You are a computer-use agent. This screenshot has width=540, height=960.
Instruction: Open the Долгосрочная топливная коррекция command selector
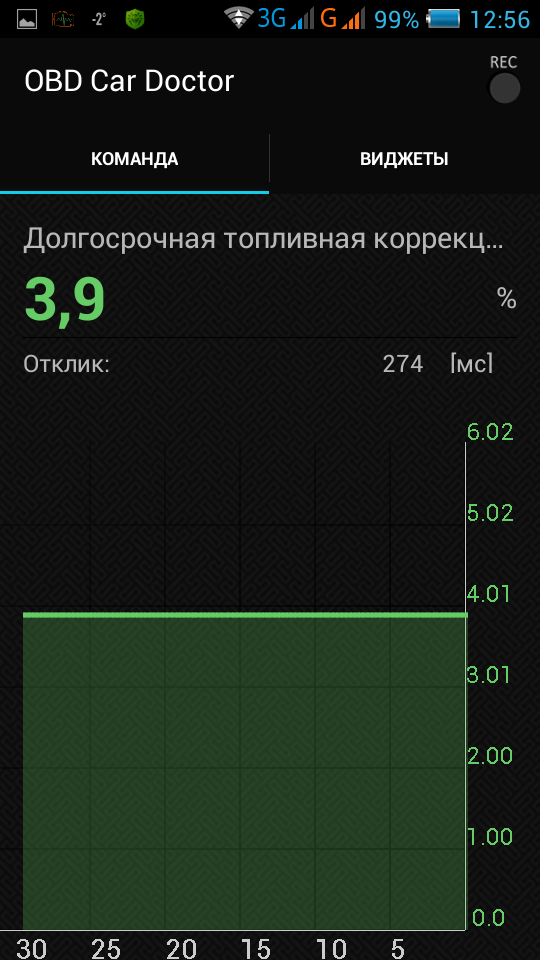pyautogui.click(x=263, y=241)
